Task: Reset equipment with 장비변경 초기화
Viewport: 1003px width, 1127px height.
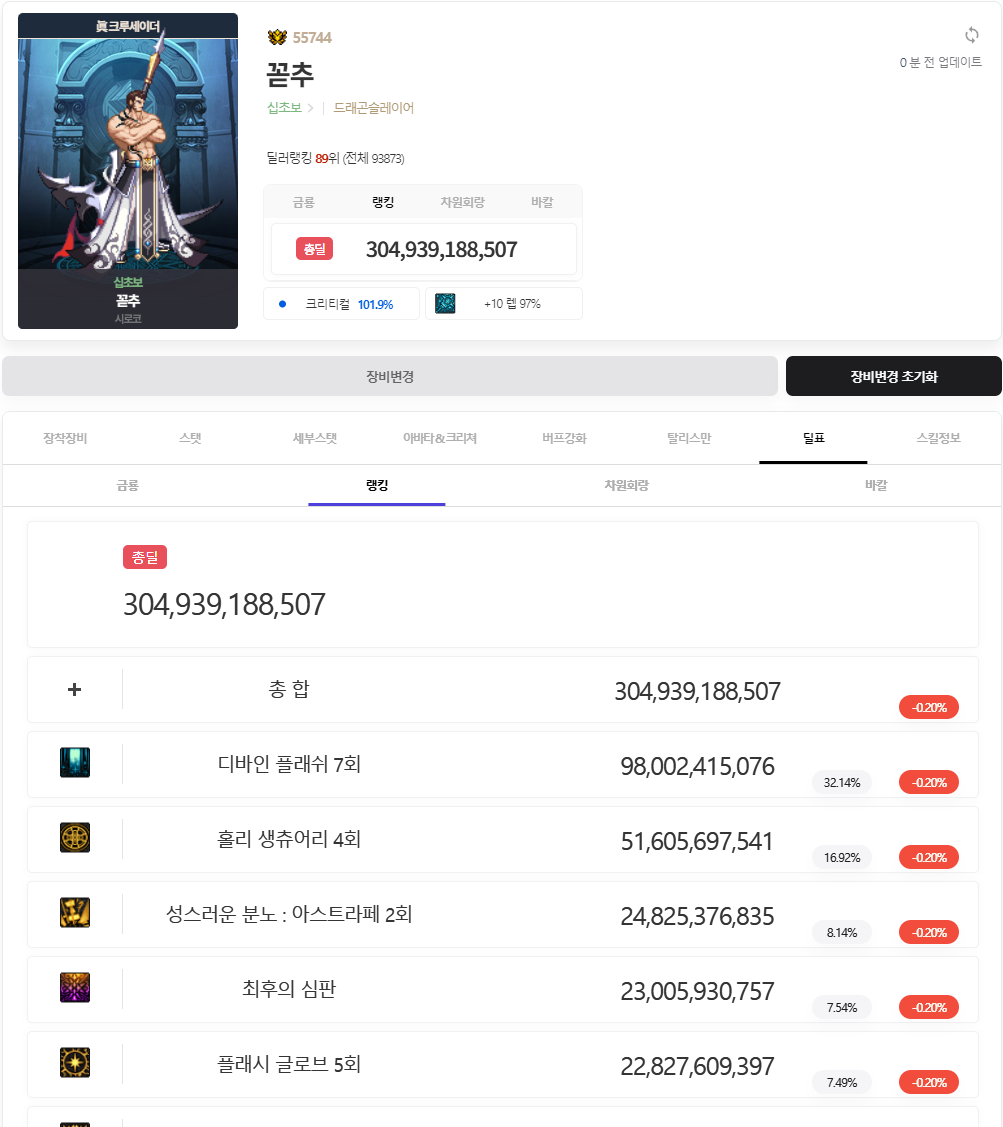Action: coord(893,377)
